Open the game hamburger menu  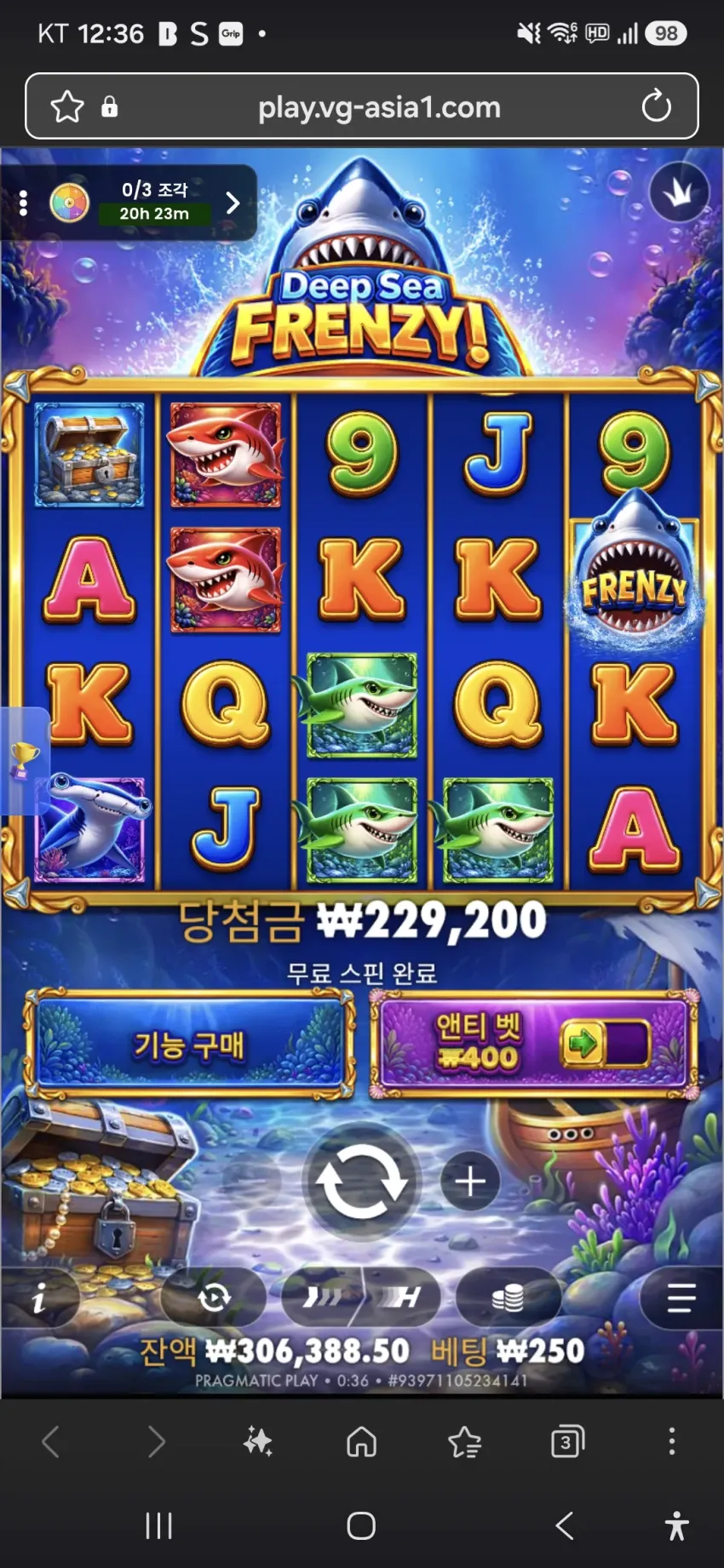(x=681, y=1298)
